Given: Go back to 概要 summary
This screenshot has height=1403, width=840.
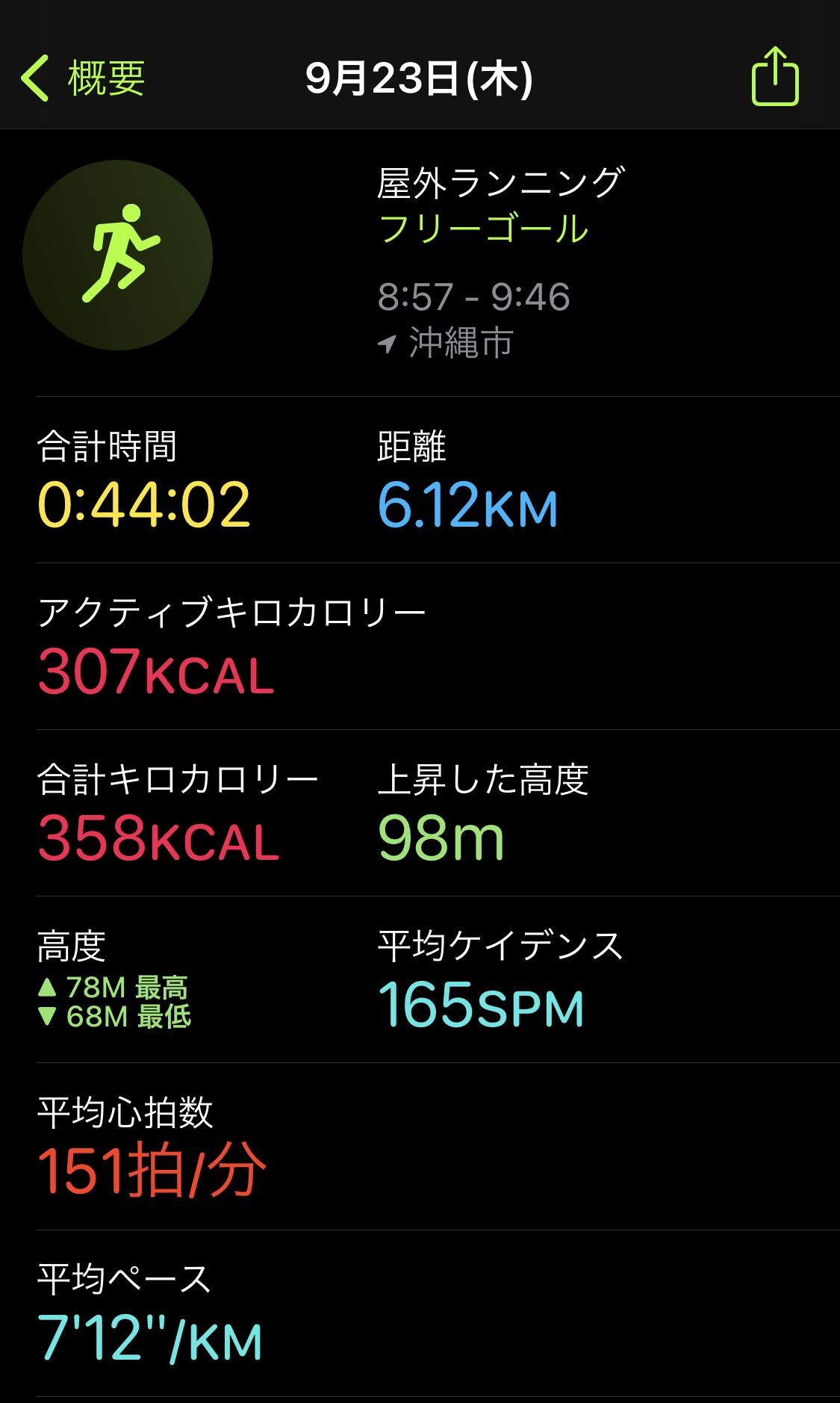Looking at the screenshot, I should (83, 78).
